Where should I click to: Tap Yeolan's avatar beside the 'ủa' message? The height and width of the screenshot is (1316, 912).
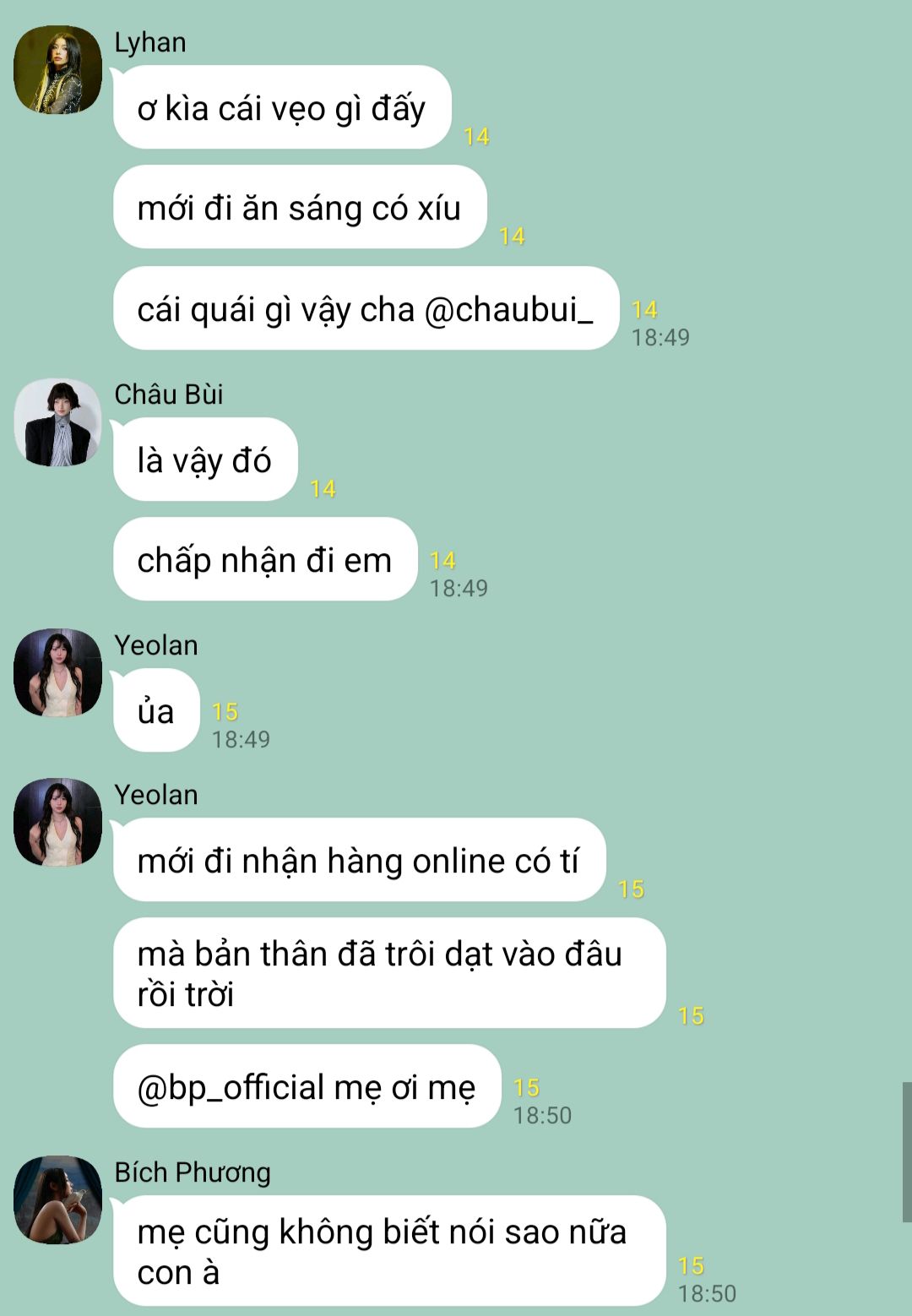tap(57, 672)
